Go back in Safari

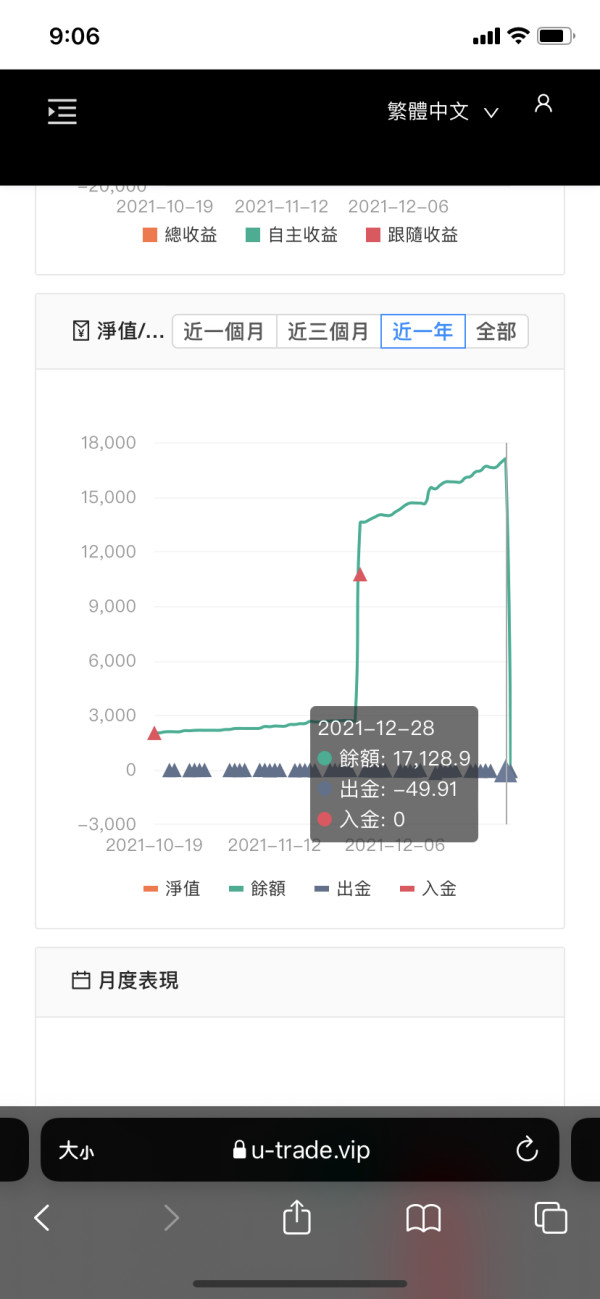tap(42, 1217)
